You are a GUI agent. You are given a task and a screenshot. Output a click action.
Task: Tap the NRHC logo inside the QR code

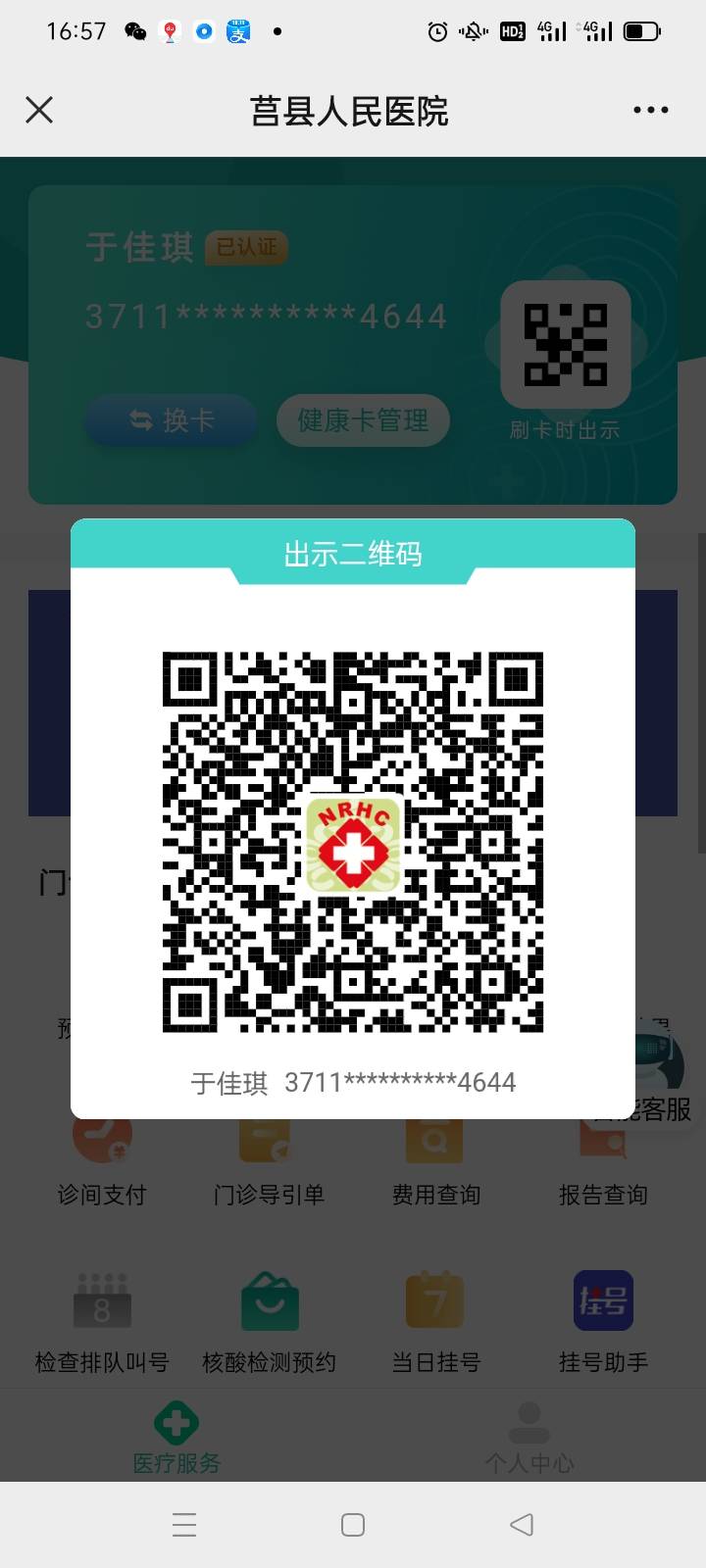click(353, 845)
